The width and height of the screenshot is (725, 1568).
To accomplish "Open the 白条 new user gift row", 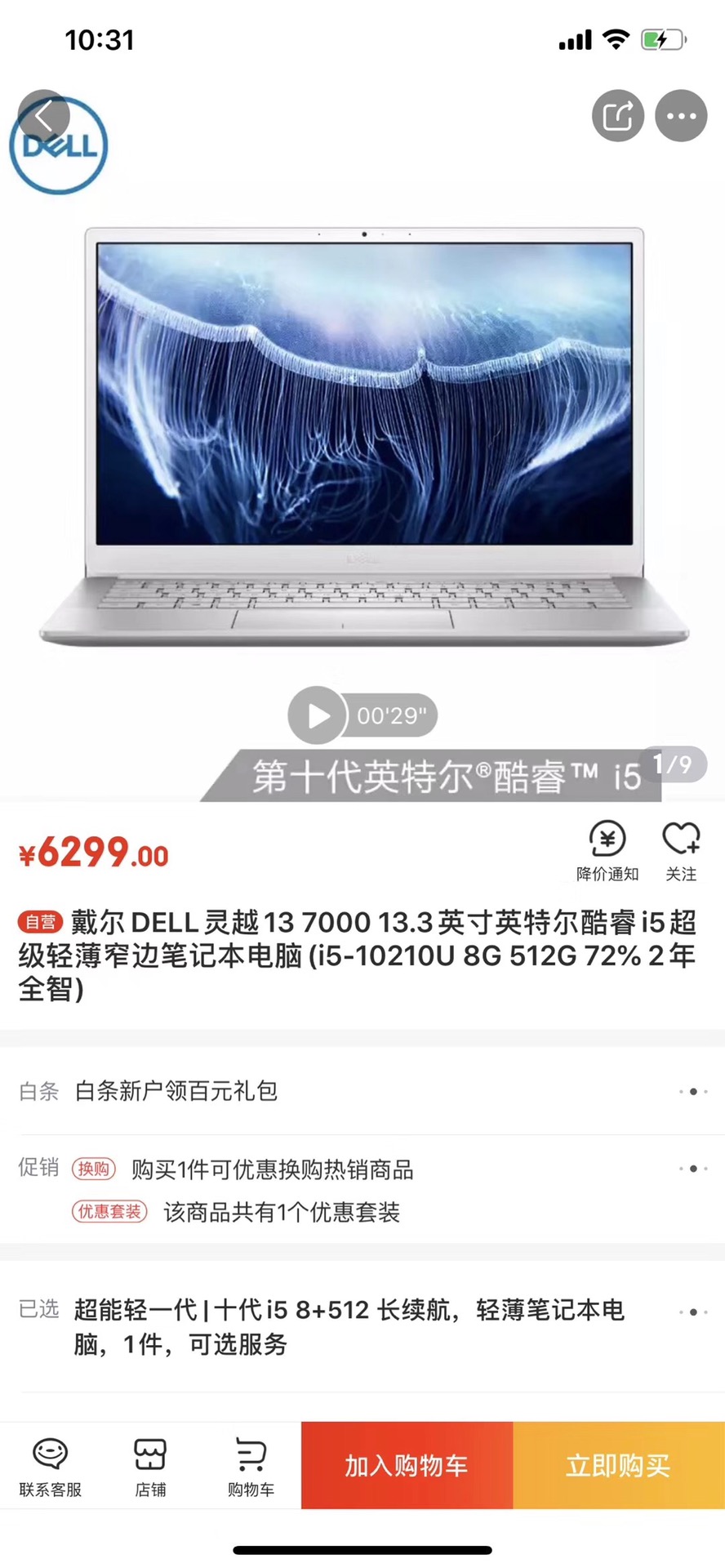I will 362,1091.
